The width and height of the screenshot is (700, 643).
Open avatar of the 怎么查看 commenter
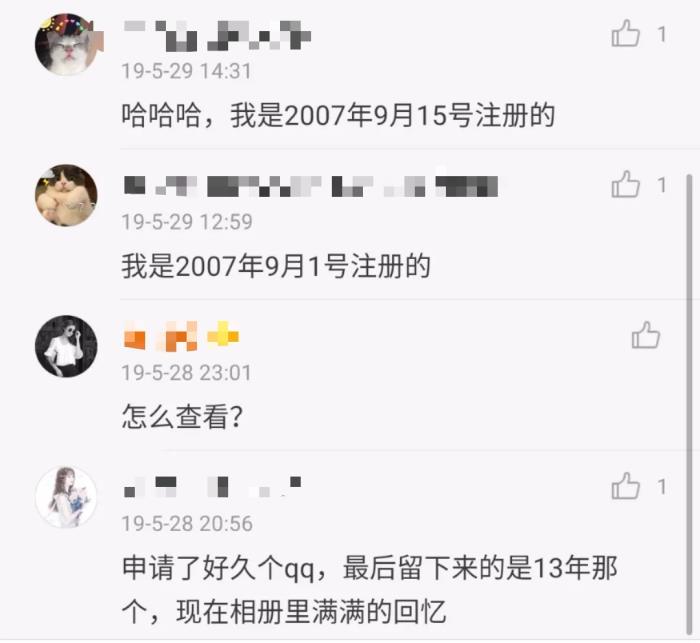coord(66,347)
